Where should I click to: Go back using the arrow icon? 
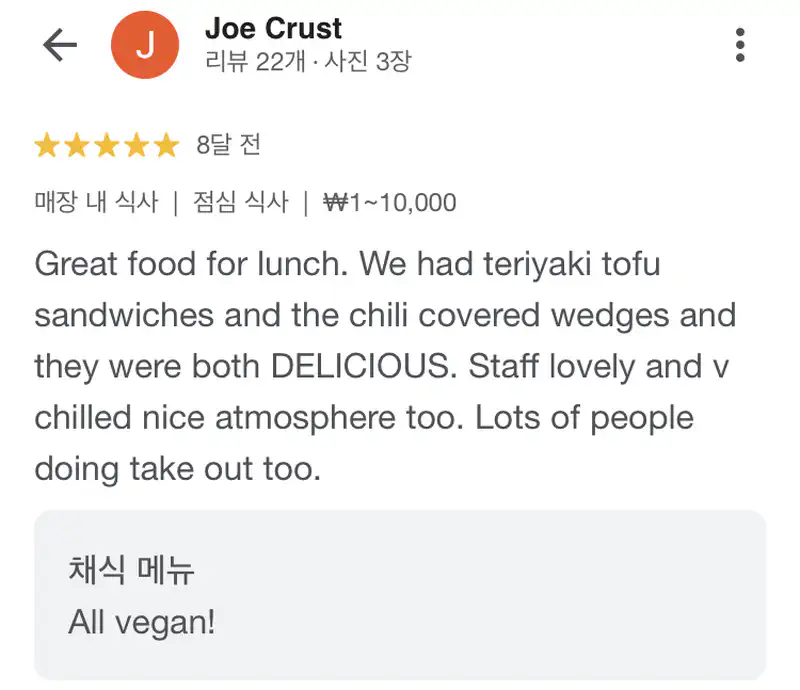pos(60,45)
